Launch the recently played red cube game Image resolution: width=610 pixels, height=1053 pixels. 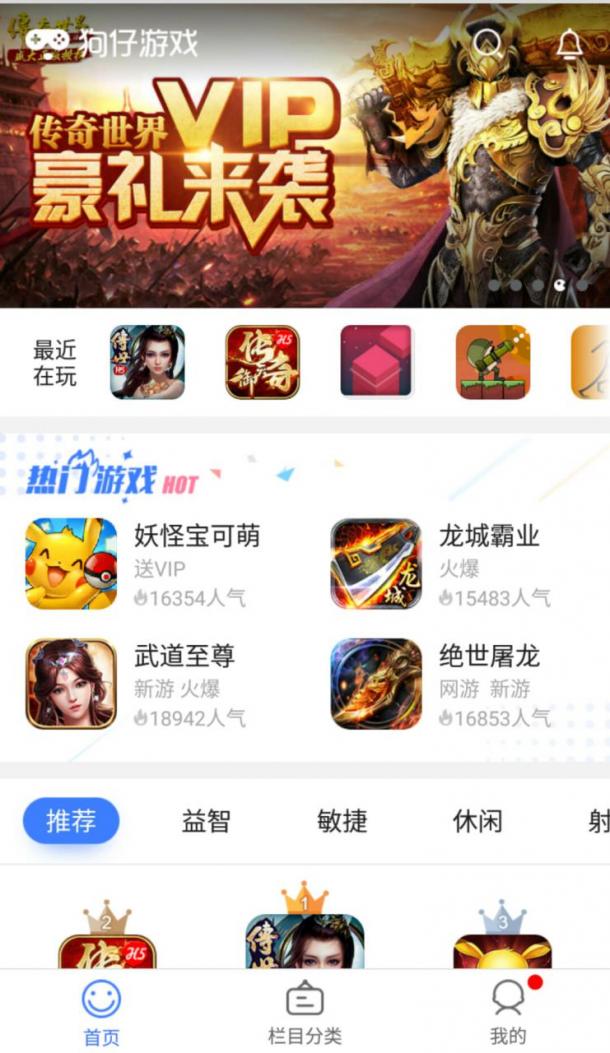377,362
